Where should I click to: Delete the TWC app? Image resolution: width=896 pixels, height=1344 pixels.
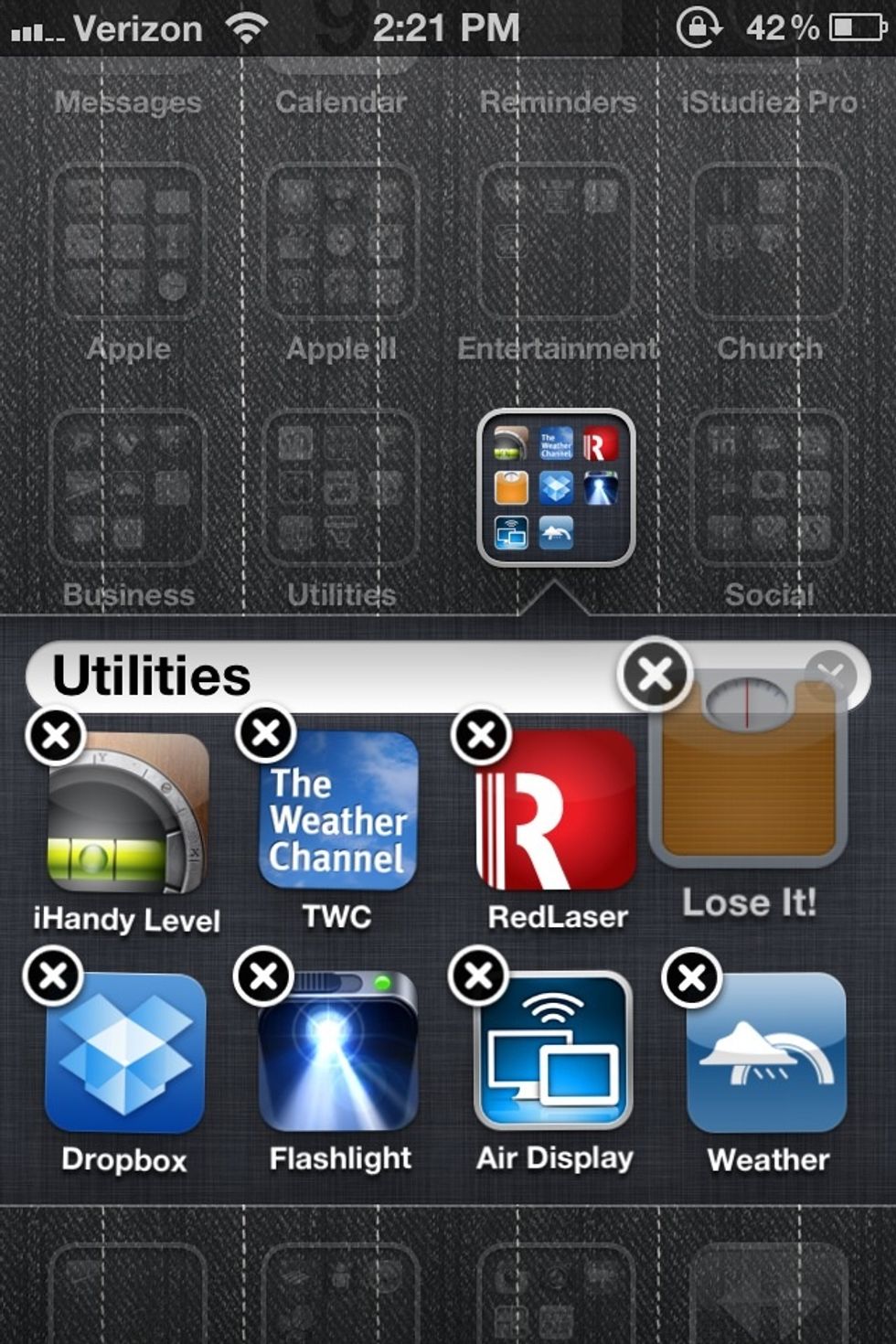tap(266, 733)
